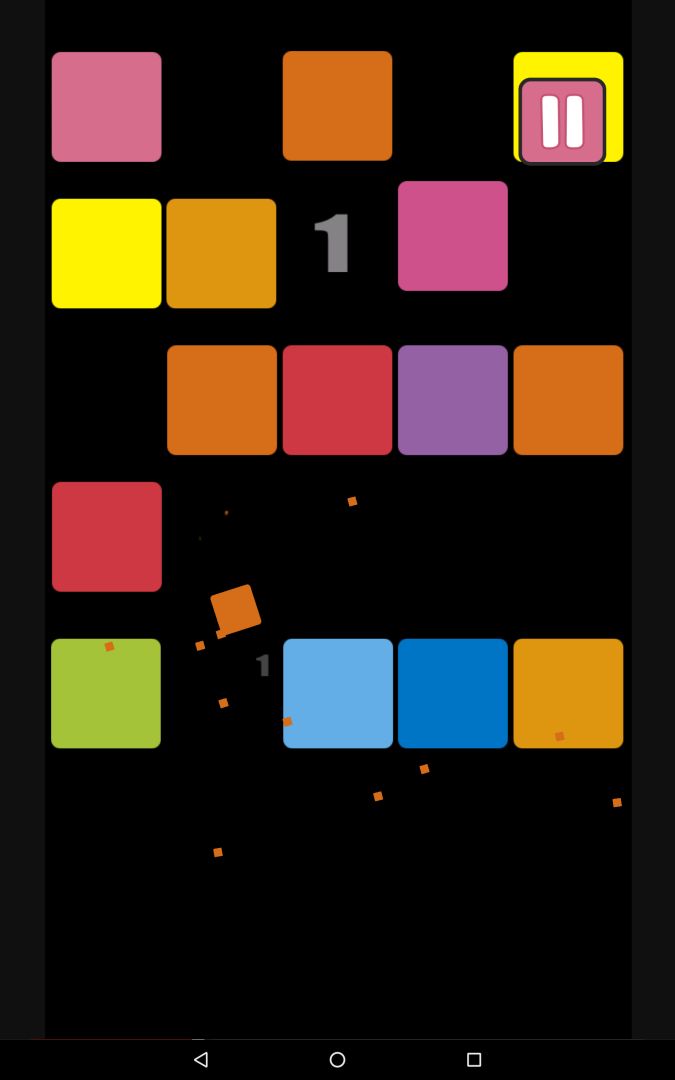
Task: Go to the home screen
Action: (337, 1059)
